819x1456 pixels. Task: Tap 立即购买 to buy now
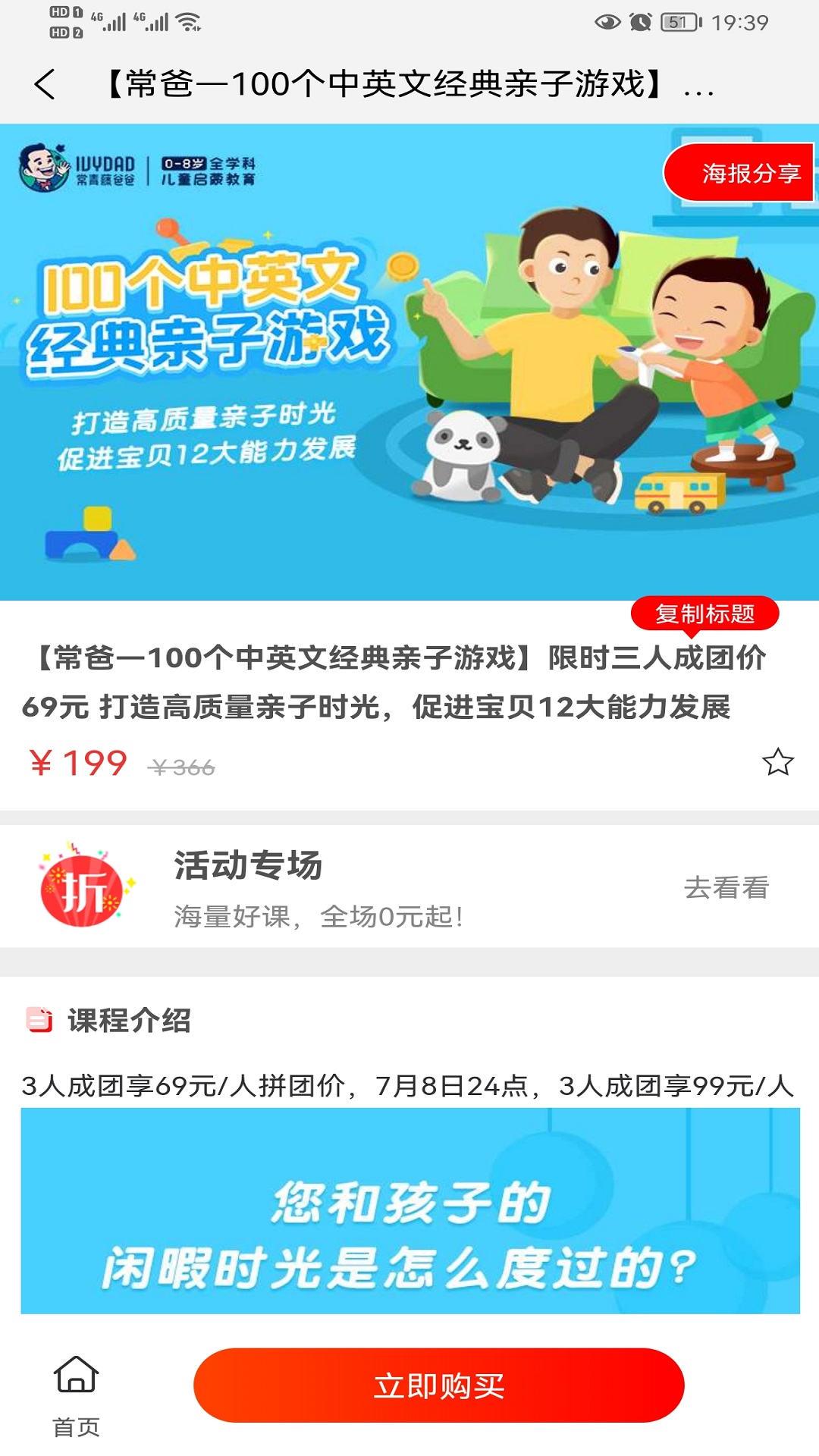pos(438,1385)
